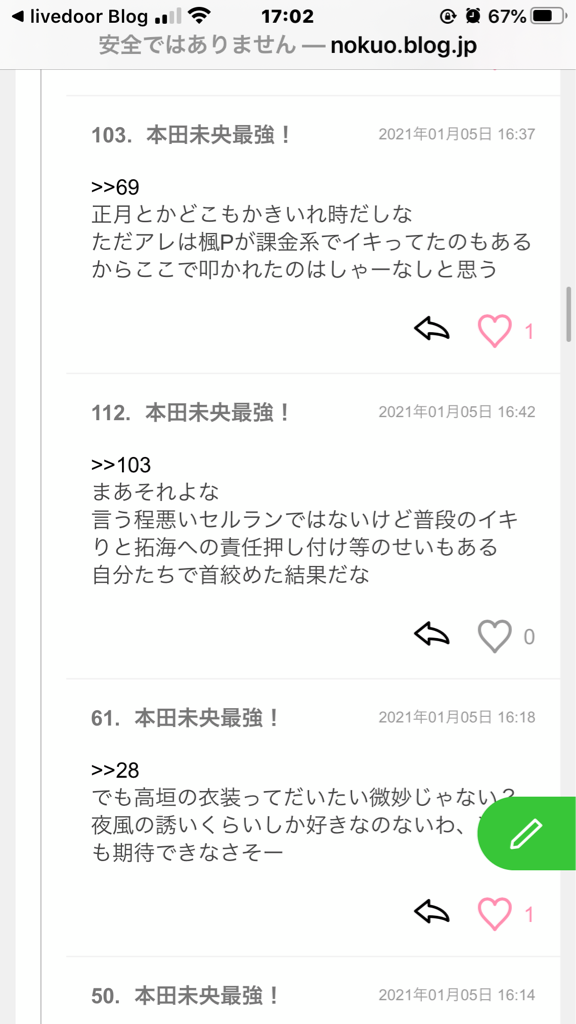Write a new comment with green pencil button
This screenshot has width=576, height=1024.
[527, 833]
